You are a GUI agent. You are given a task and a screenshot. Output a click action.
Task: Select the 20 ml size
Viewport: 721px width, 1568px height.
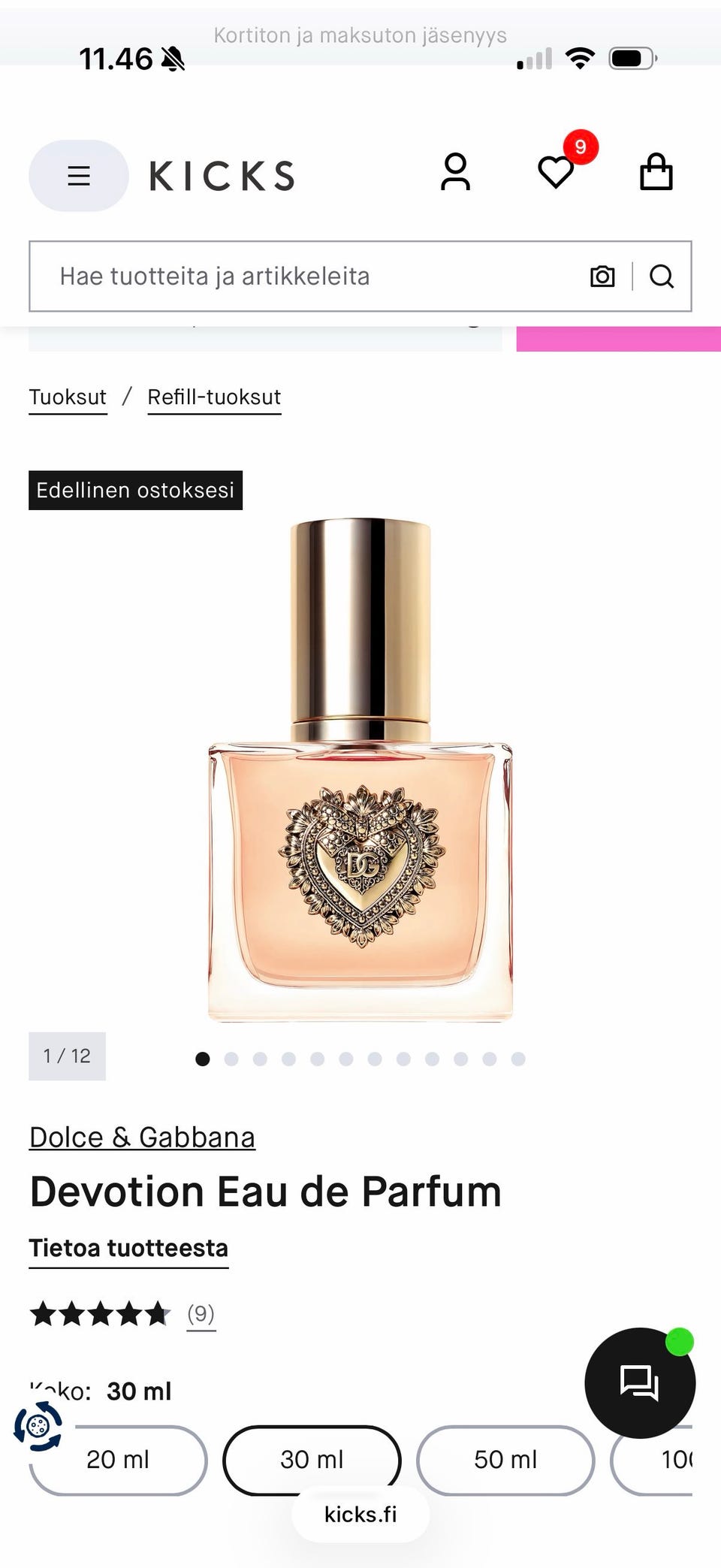tap(118, 1460)
